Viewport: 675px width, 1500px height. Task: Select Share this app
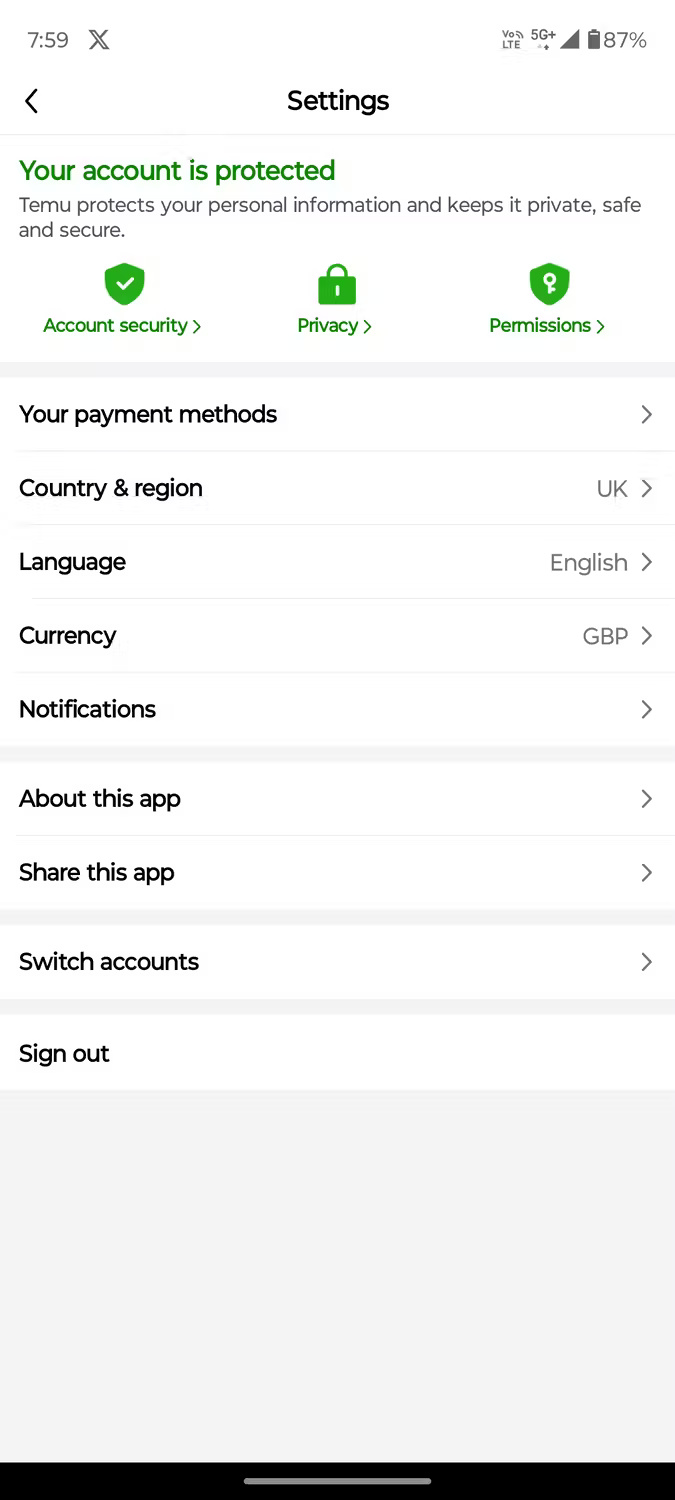pyautogui.click(x=337, y=872)
